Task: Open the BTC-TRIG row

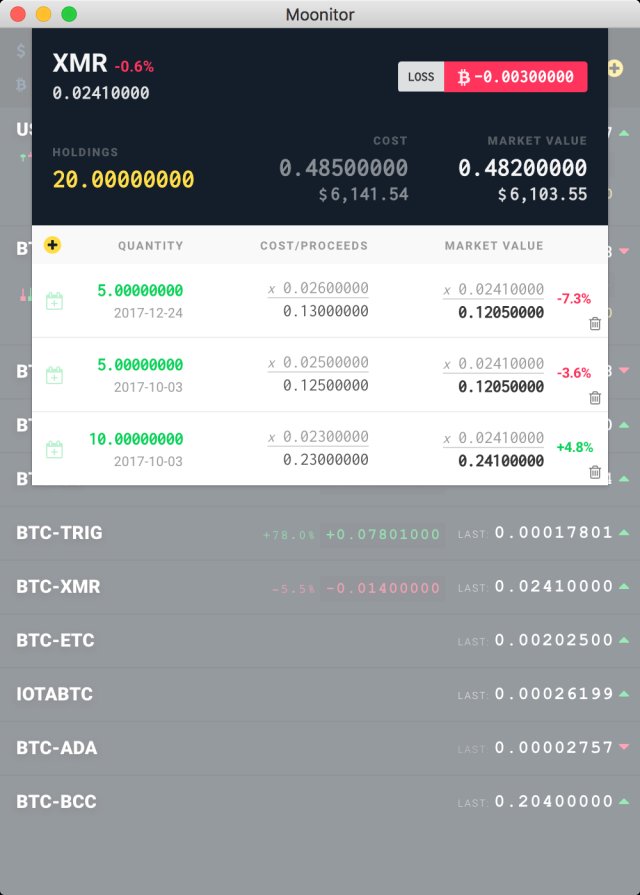Action: point(60,533)
